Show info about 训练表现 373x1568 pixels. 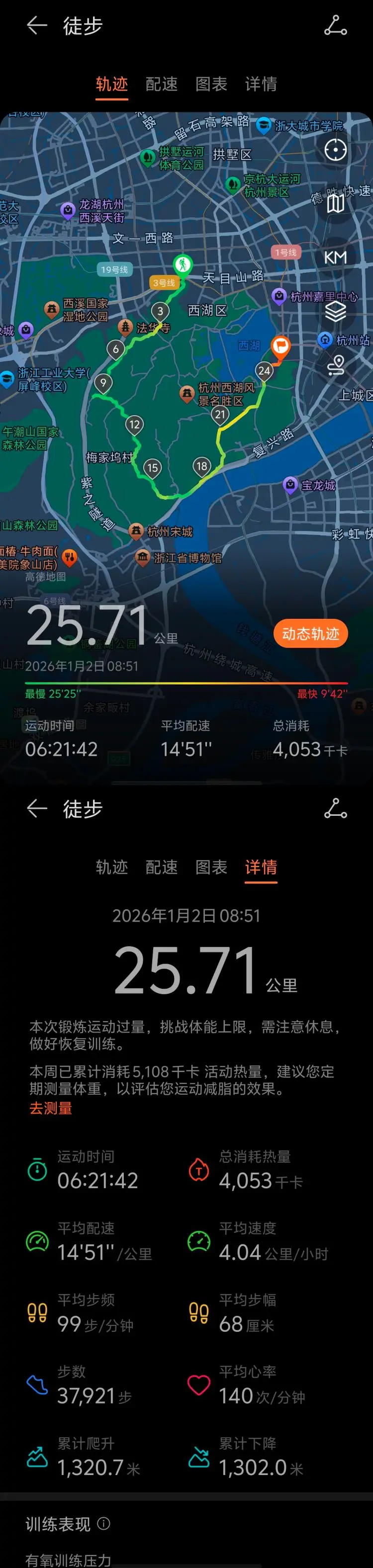(x=104, y=1523)
